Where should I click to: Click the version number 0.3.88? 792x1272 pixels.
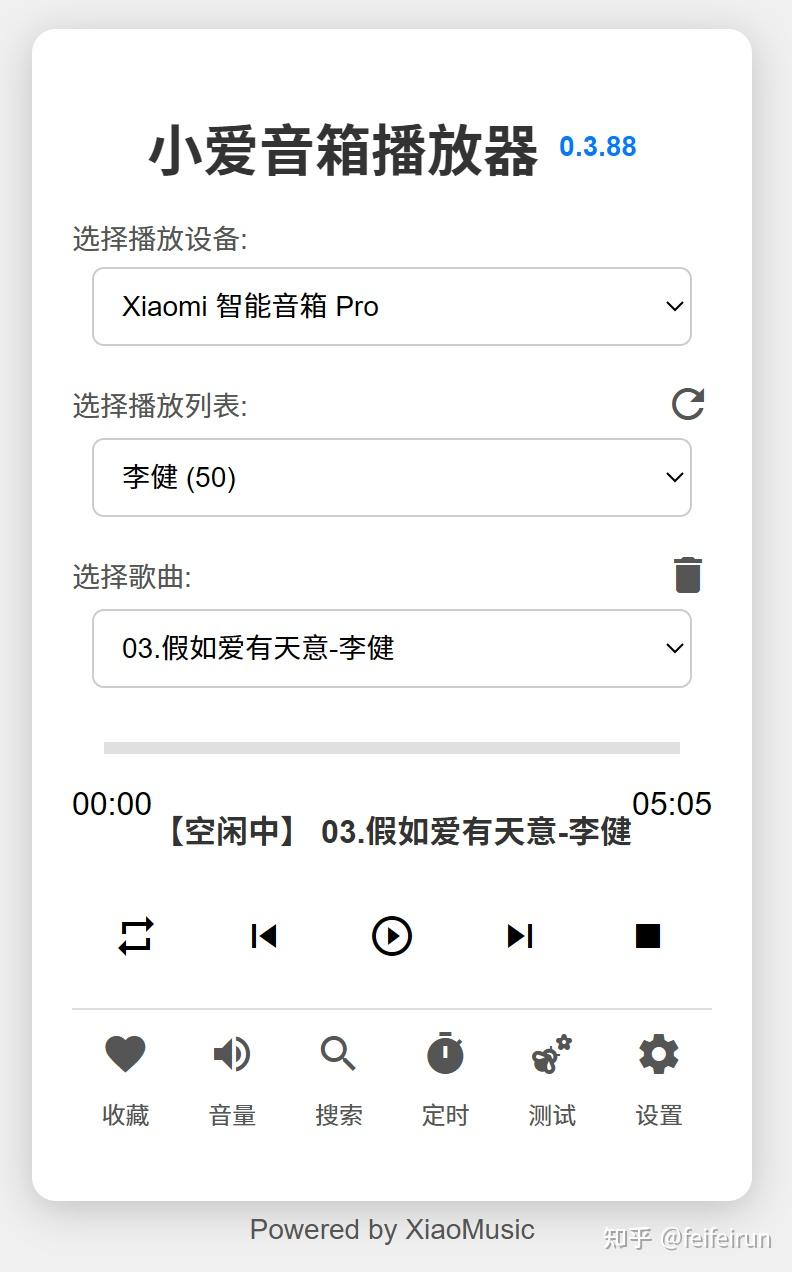[x=597, y=147]
